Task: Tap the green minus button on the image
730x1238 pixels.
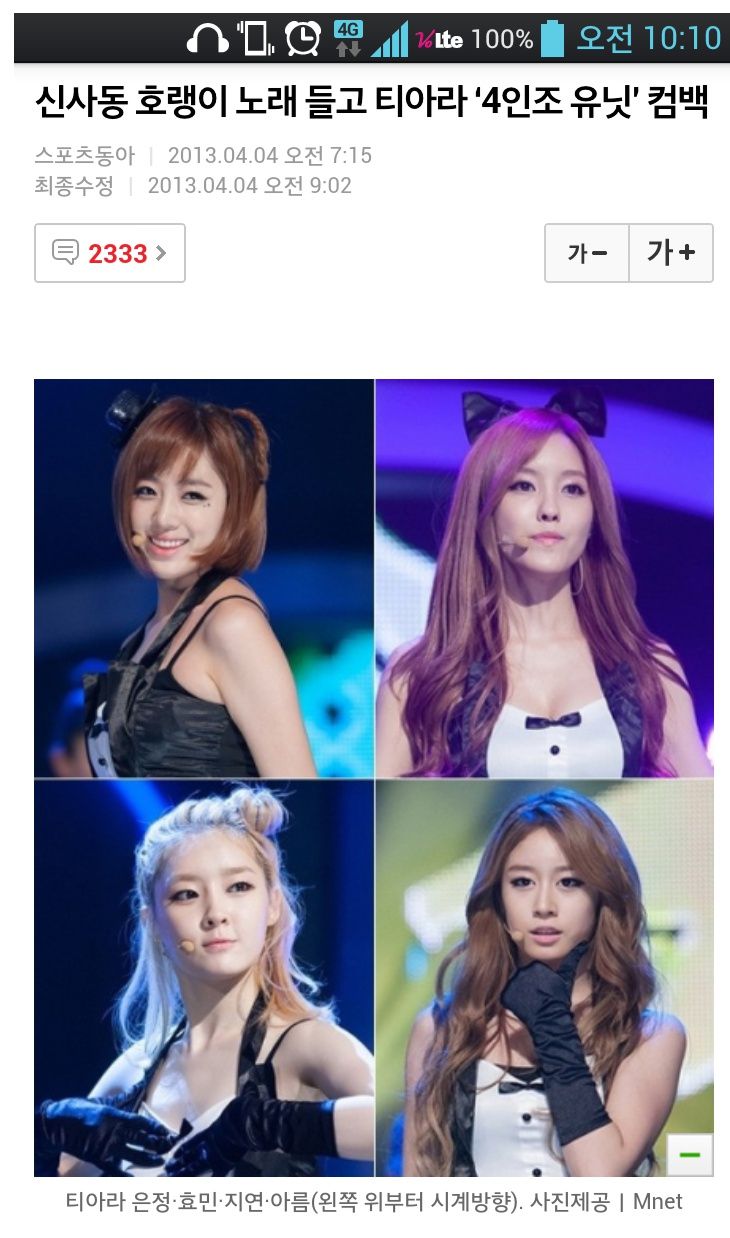Action: point(690,1155)
